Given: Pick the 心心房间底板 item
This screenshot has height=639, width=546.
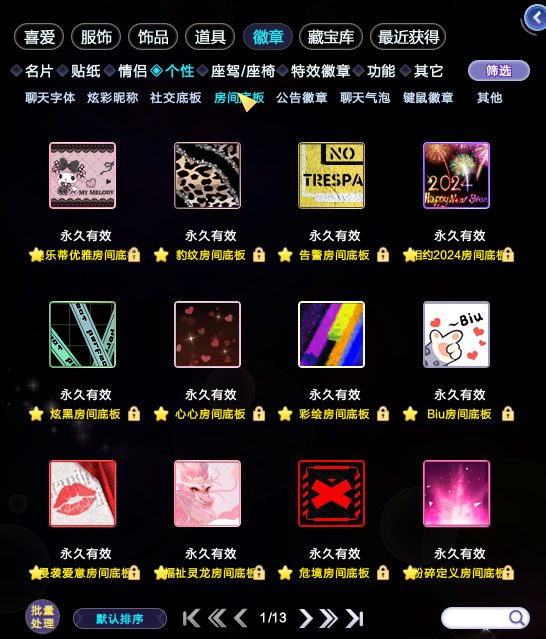Looking at the screenshot, I should (x=207, y=334).
